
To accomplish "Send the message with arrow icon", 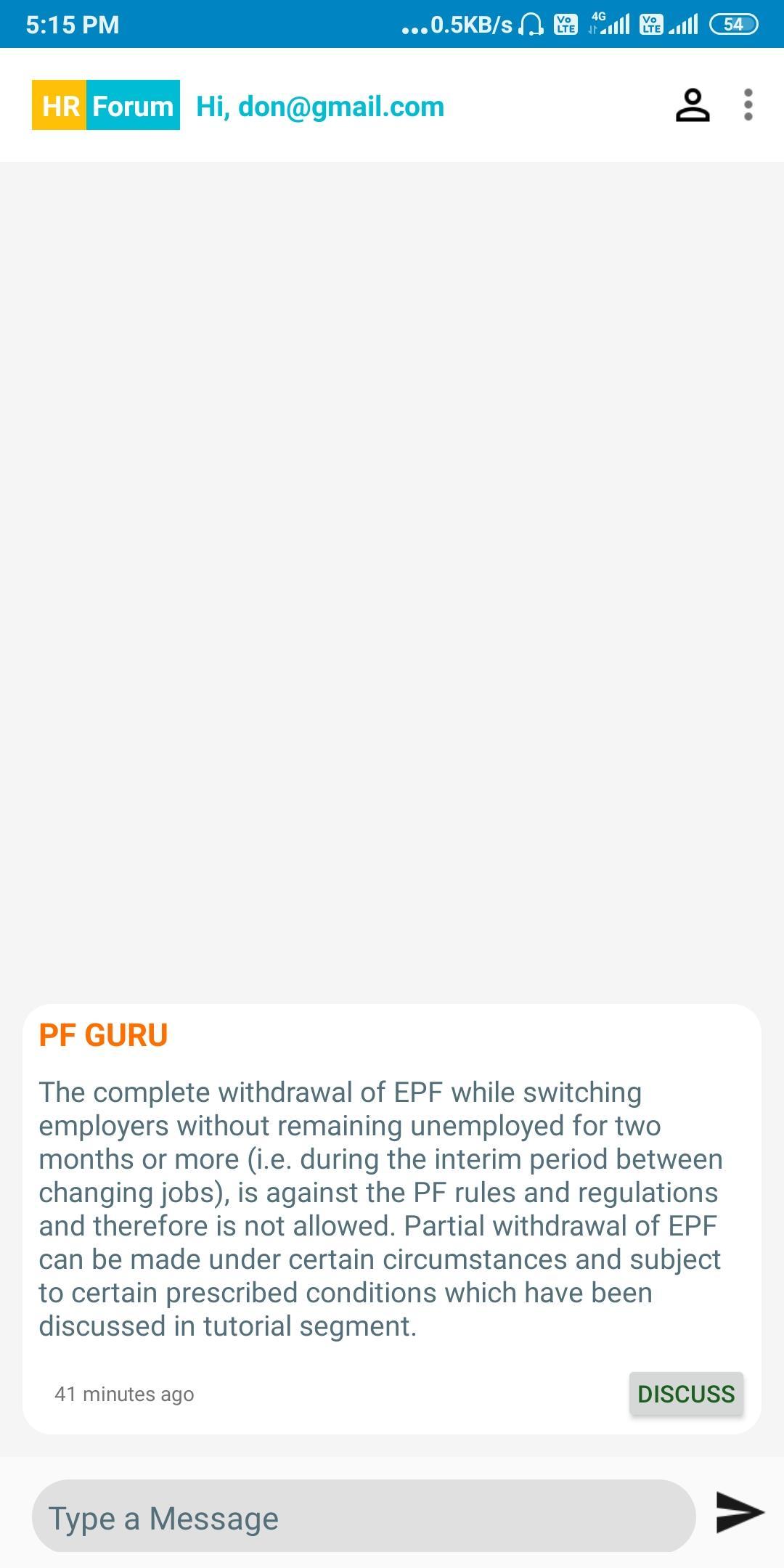I will click(739, 1513).
